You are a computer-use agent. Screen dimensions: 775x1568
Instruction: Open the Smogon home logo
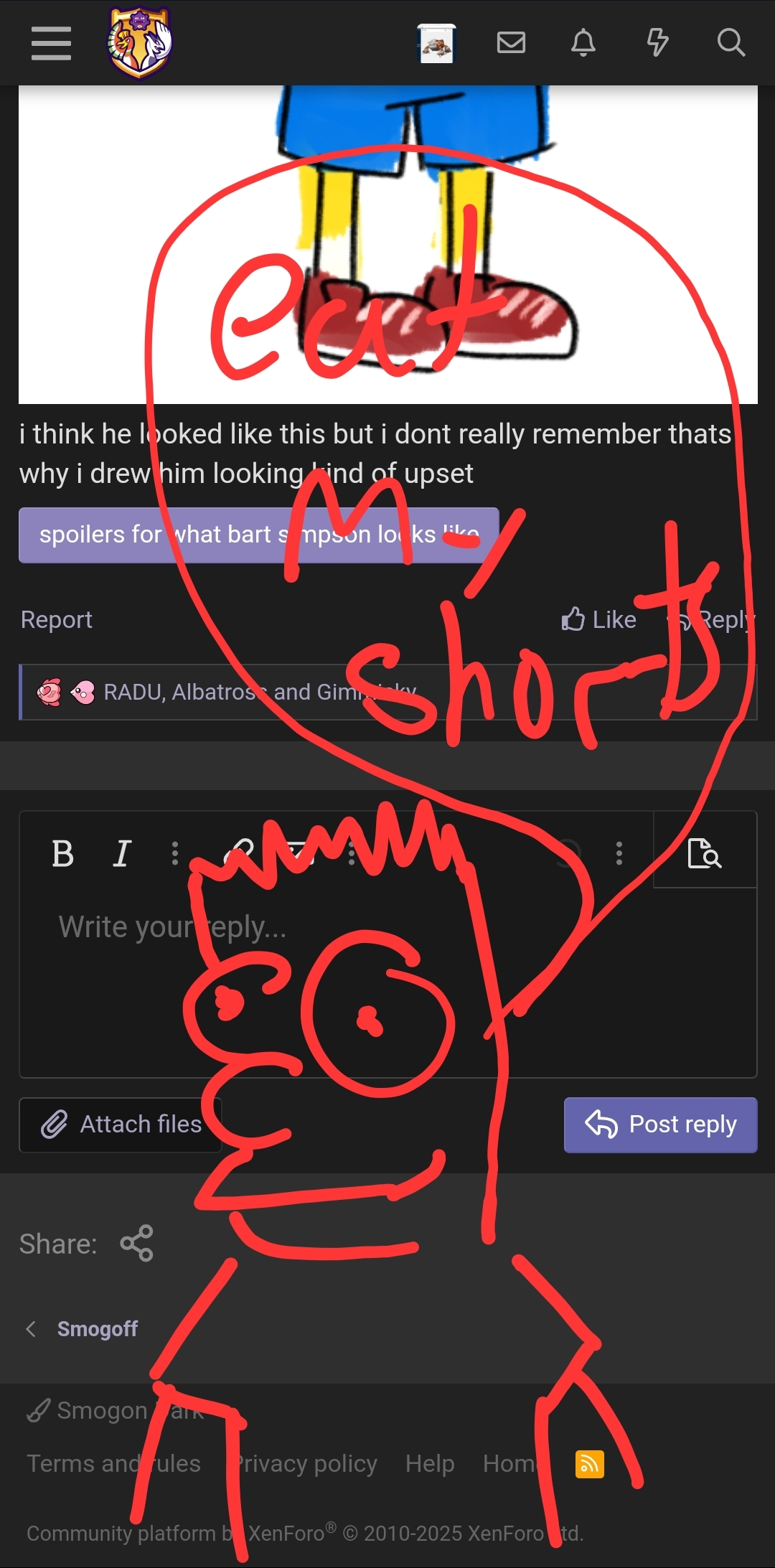pos(139,43)
